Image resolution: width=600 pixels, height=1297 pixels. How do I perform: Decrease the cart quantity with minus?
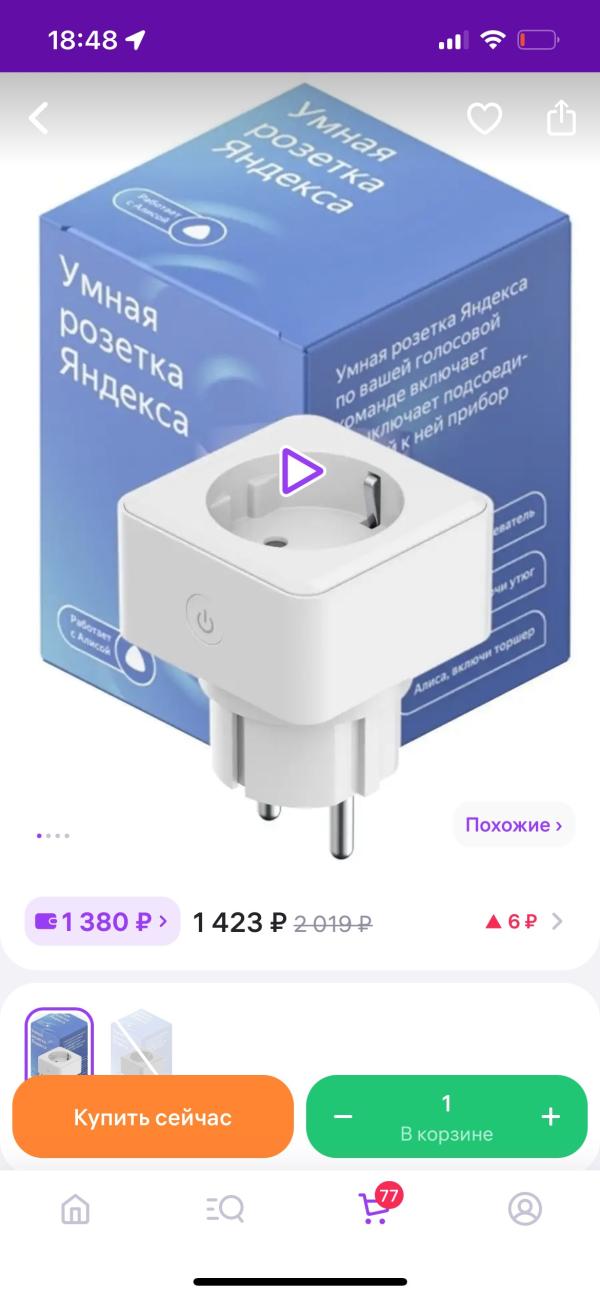click(343, 1117)
